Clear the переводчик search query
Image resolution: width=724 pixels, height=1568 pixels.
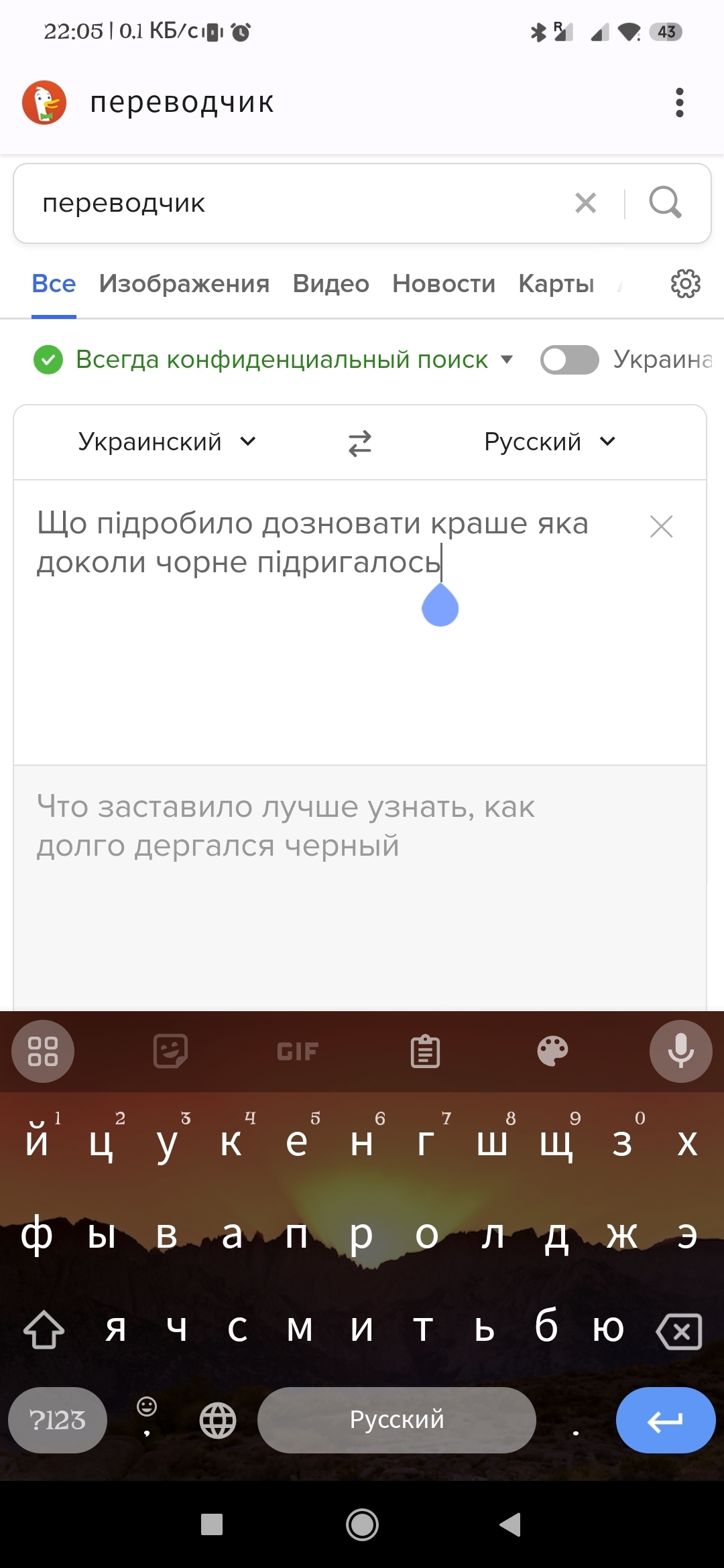click(585, 202)
